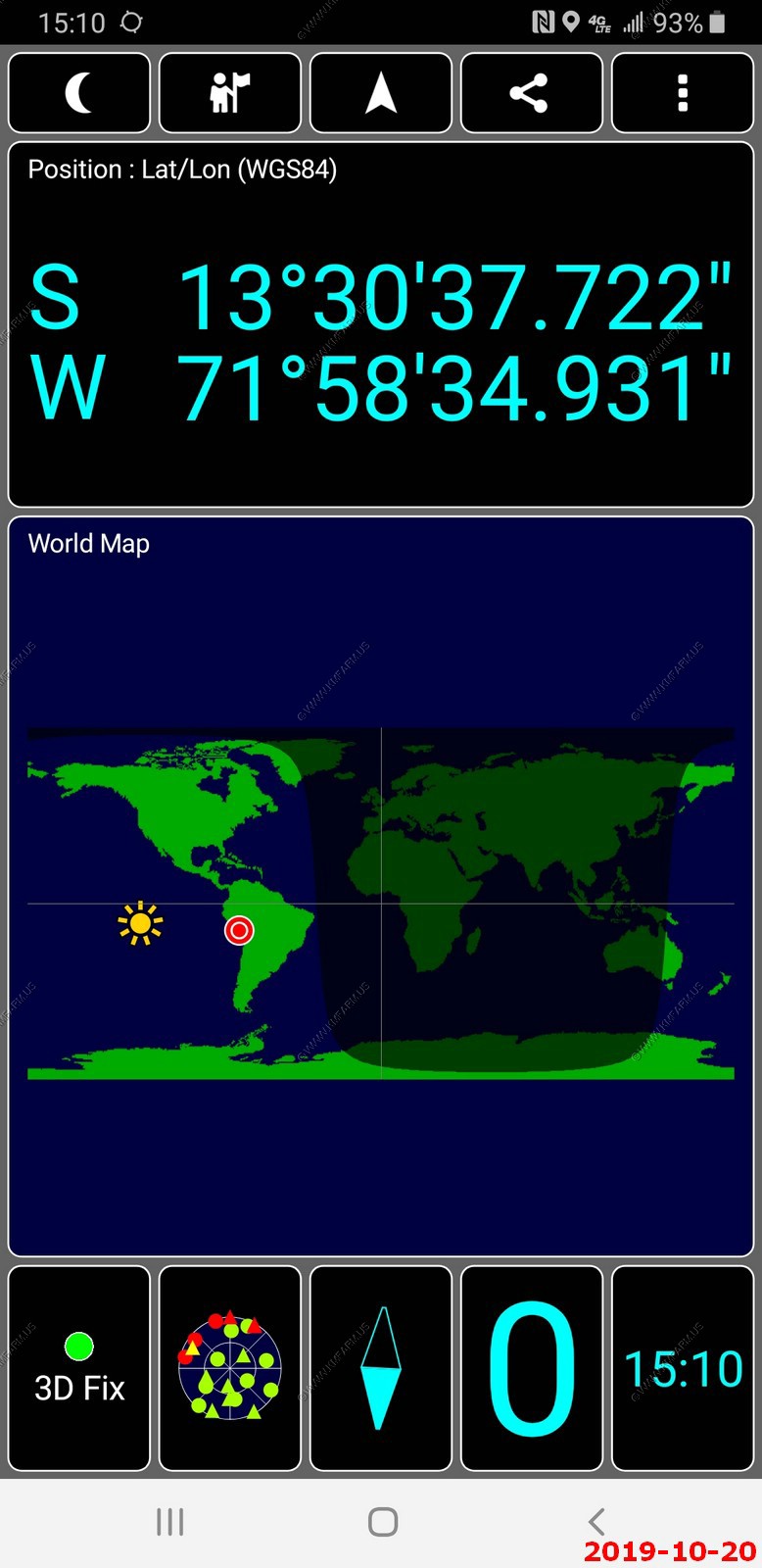Tap the navigation arrow button

(381, 93)
